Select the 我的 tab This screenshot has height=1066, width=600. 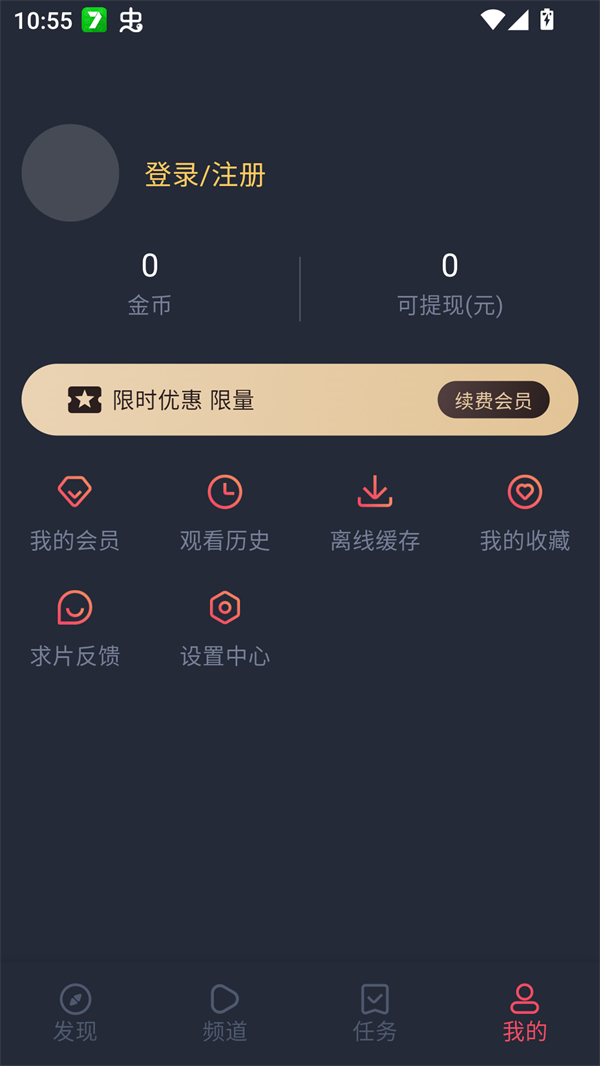[525, 1012]
